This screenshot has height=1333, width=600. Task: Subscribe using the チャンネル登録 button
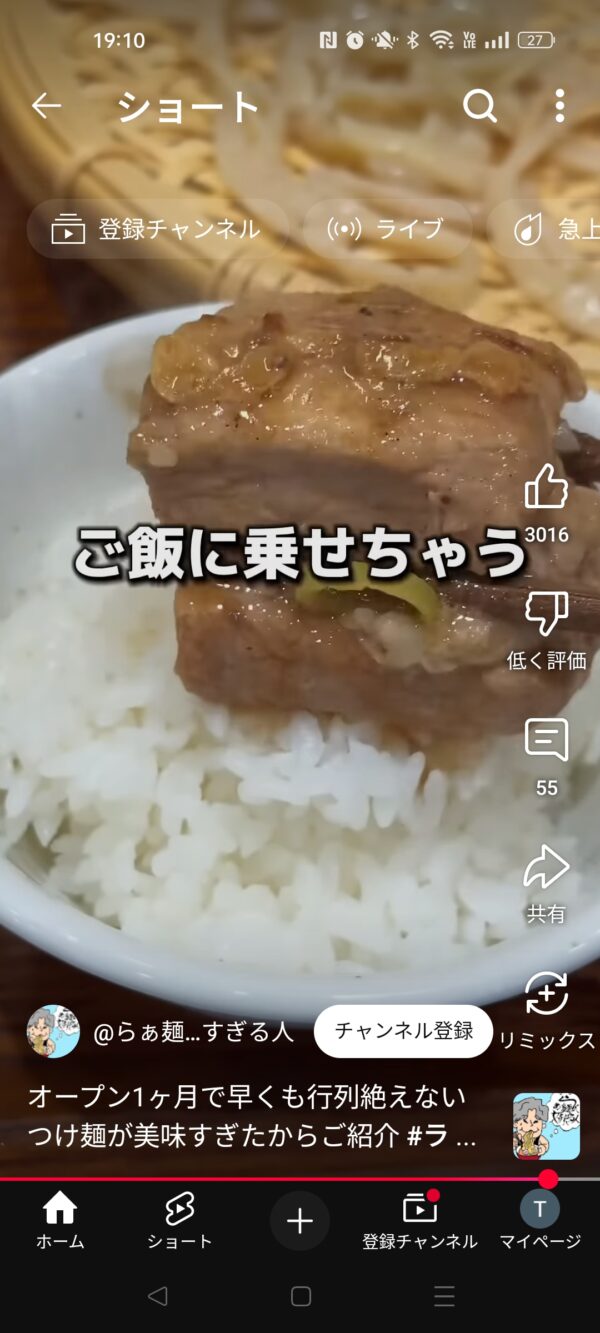403,1031
